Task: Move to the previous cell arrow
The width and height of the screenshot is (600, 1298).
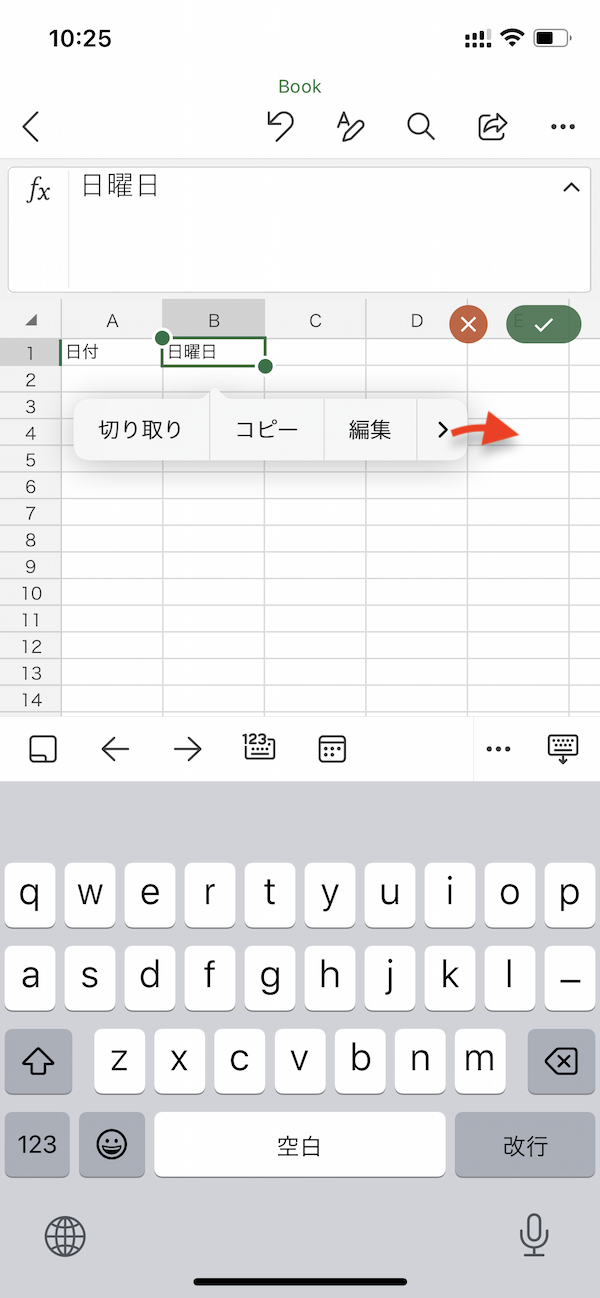Action: tap(116, 749)
